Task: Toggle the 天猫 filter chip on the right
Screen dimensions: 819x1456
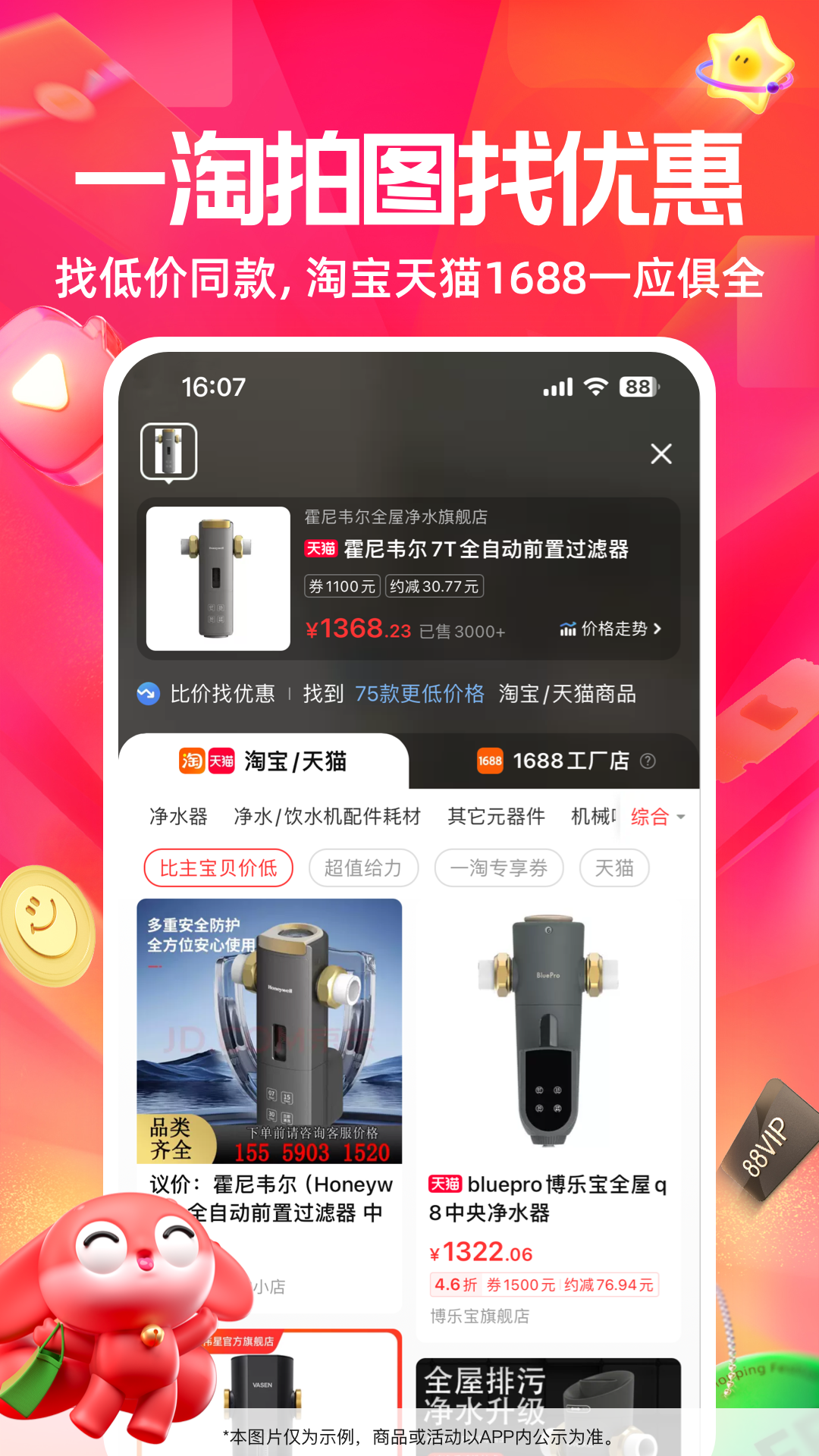Action: [x=614, y=868]
